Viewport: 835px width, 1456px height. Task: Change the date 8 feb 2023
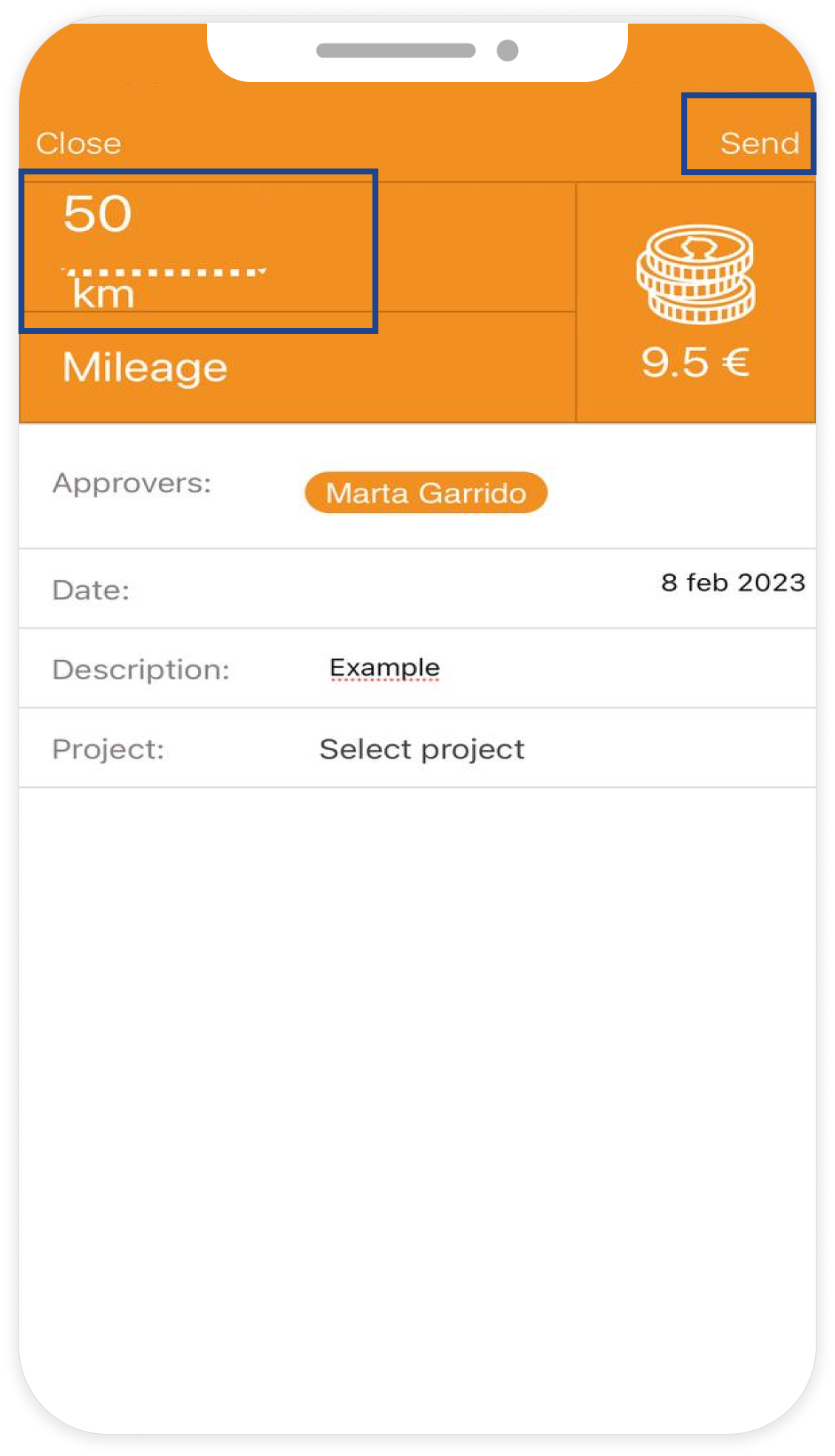pyautogui.click(x=732, y=583)
